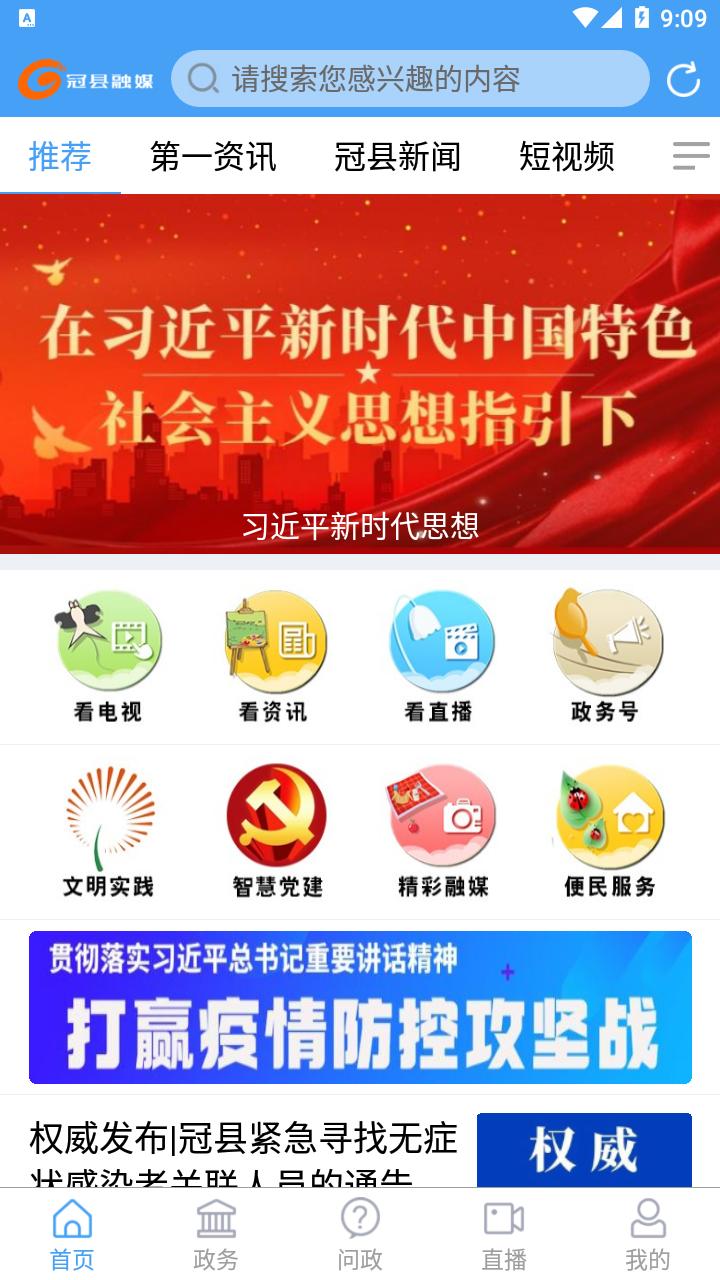Image resolution: width=720 pixels, height=1280 pixels.
Task: Switch to the 冠县新闻 tab
Action: 397,157
